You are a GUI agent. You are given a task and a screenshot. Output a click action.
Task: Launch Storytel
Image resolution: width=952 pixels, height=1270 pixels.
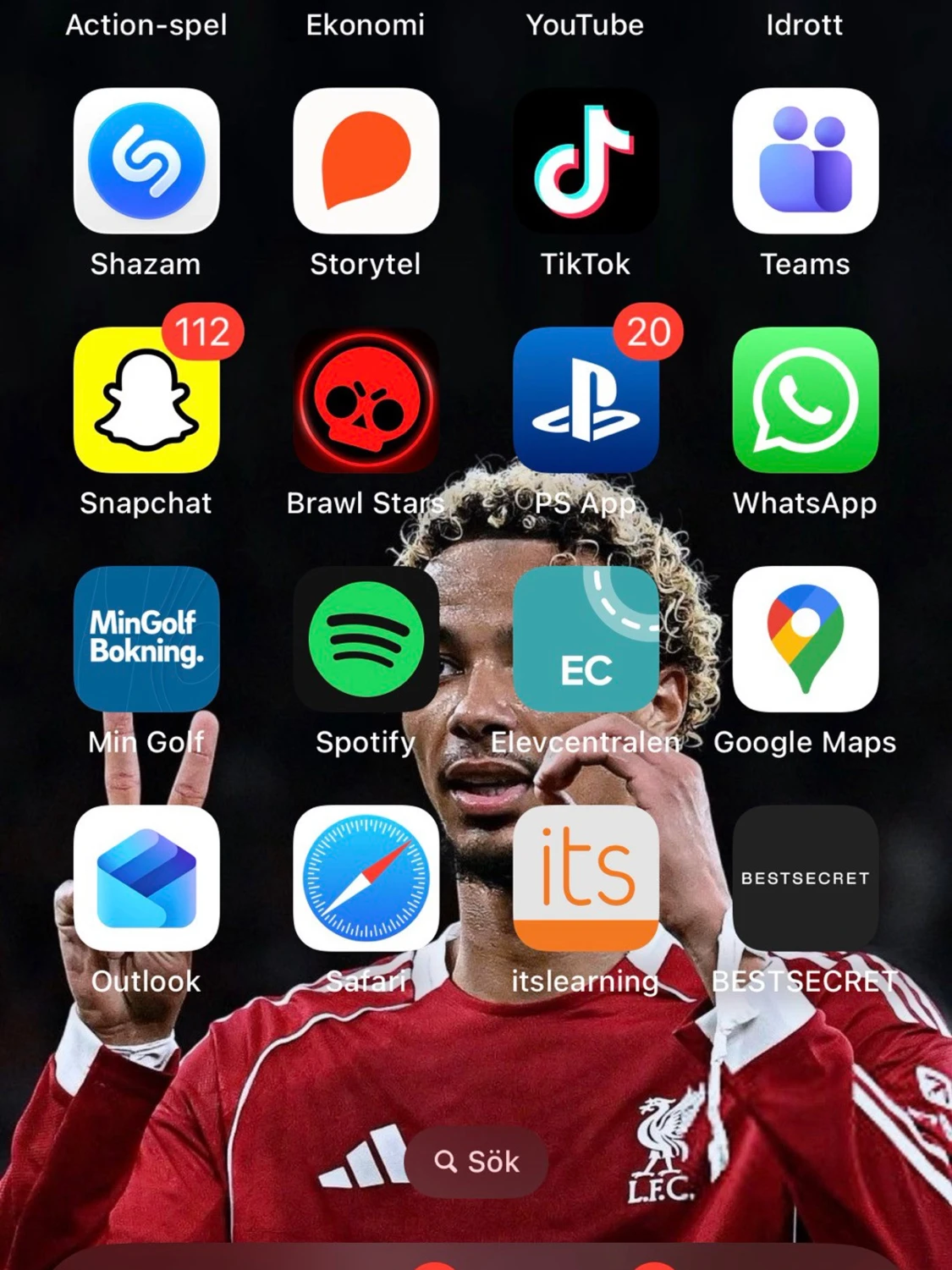[x=366, y=161]
